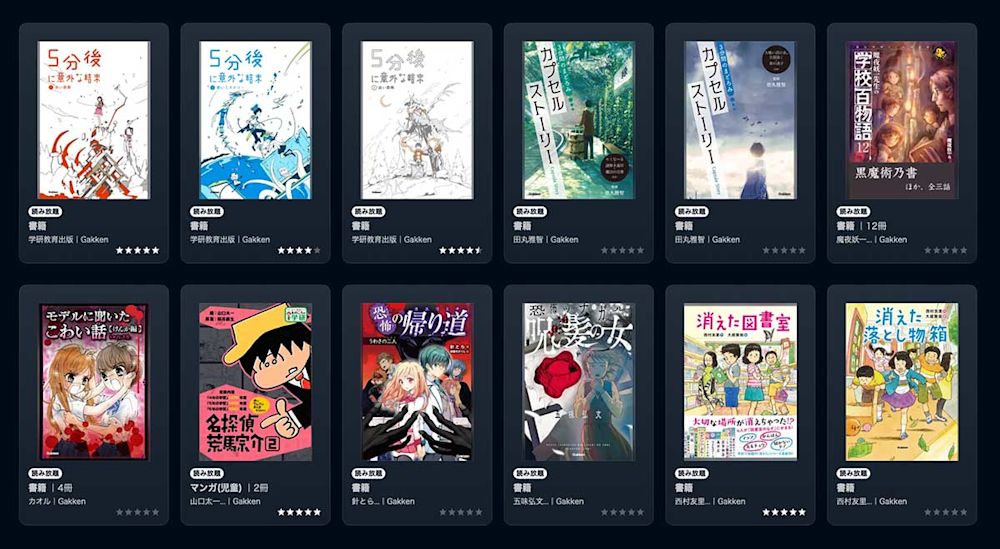Open モデルに聞いたこわい話 book card
Image resolution: width=1000 pixels, height=549 pixels.
(x=94, y=382)
